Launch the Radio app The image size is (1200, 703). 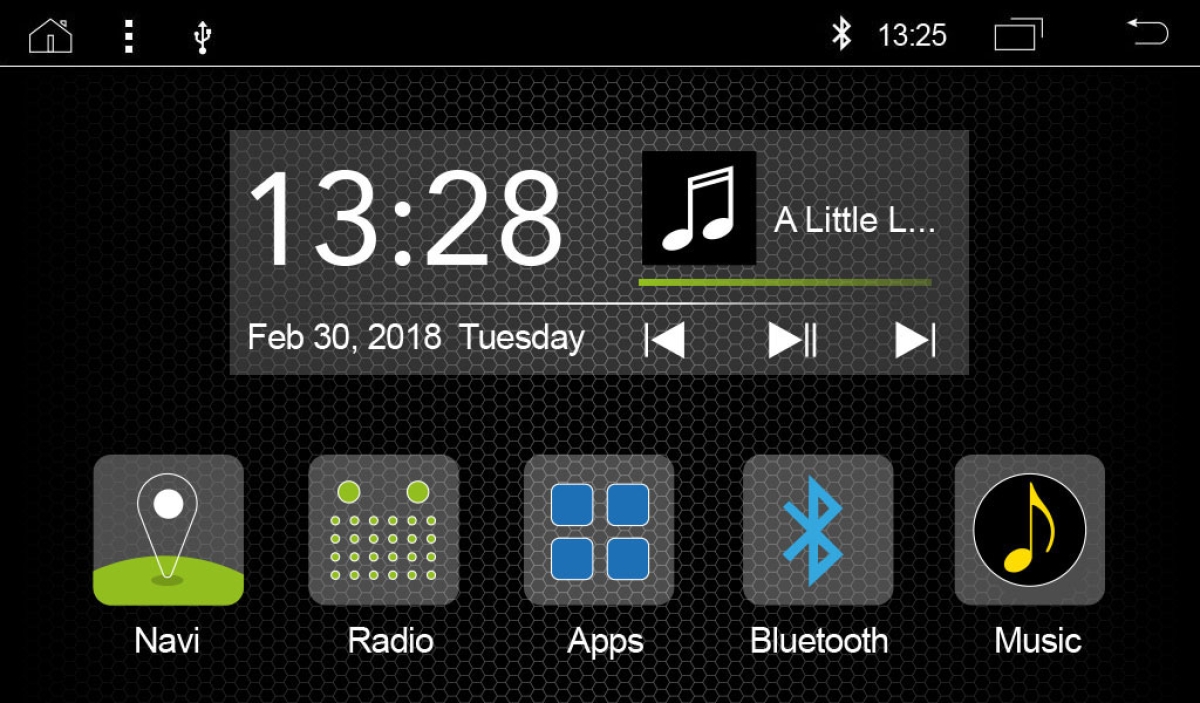(x=384, y=531)
